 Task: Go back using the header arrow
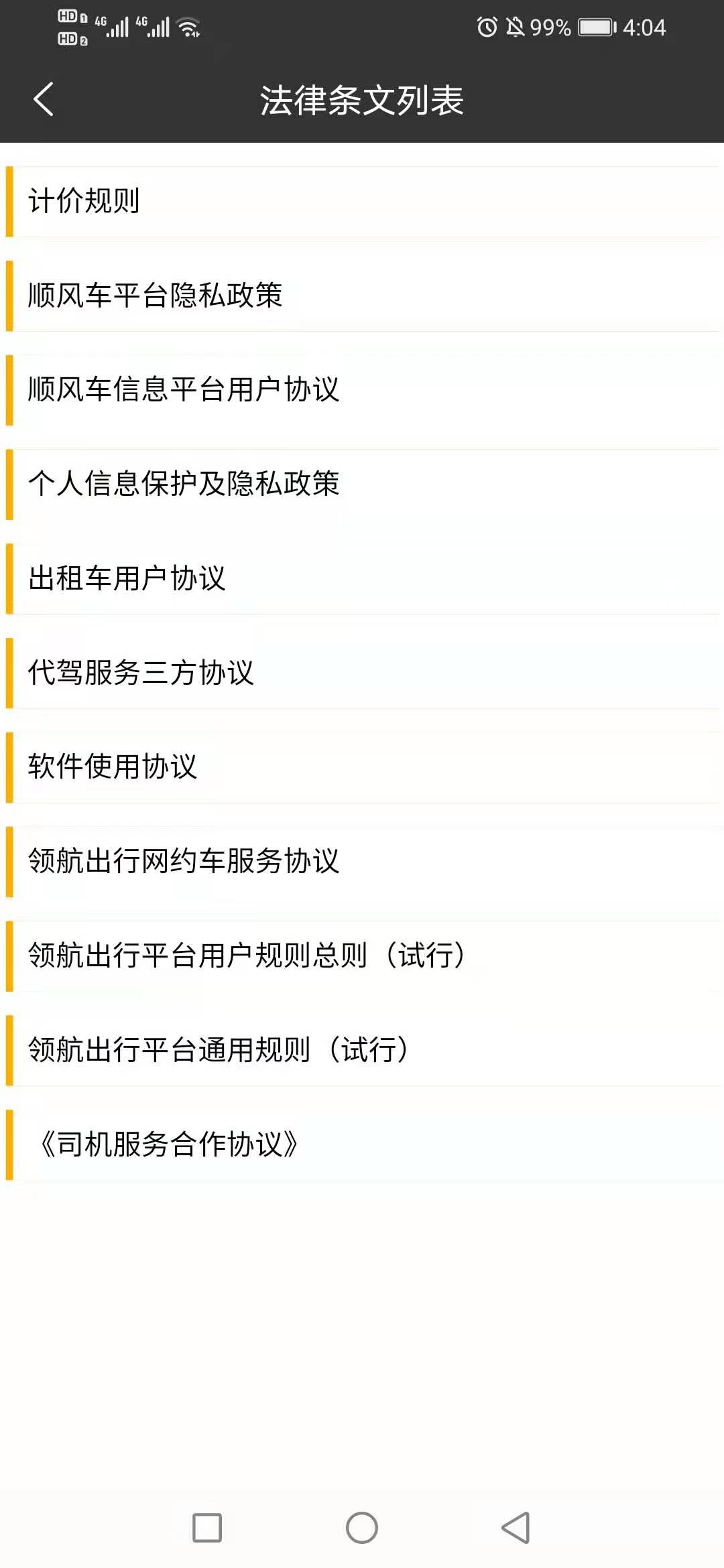click(44, 100)
